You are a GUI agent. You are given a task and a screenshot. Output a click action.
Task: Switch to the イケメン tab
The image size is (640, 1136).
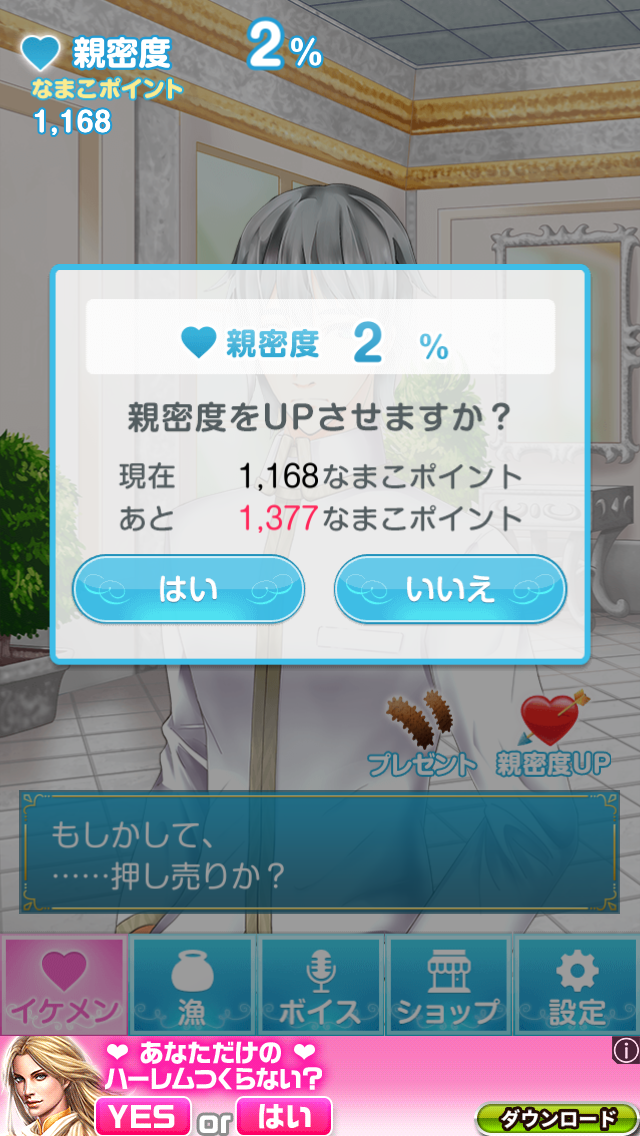64,985
